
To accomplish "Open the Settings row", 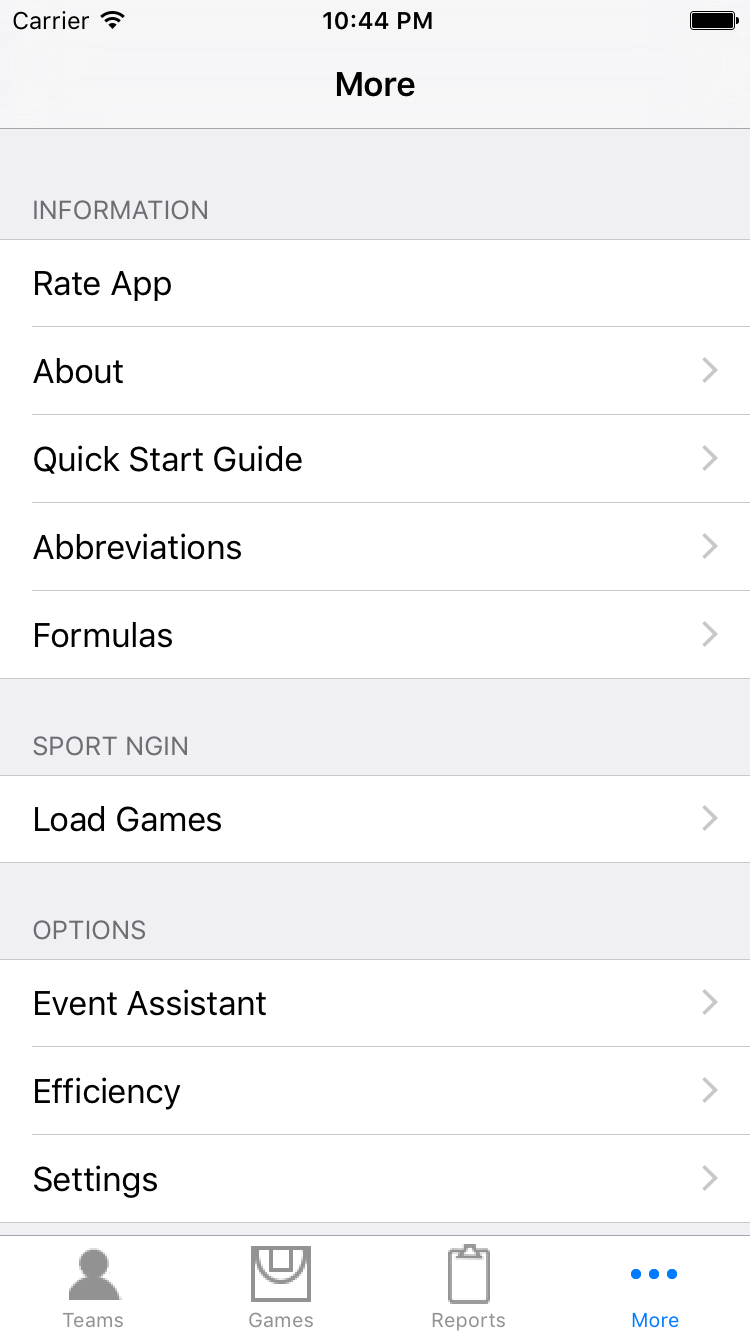I will [x=375, y=1180].
